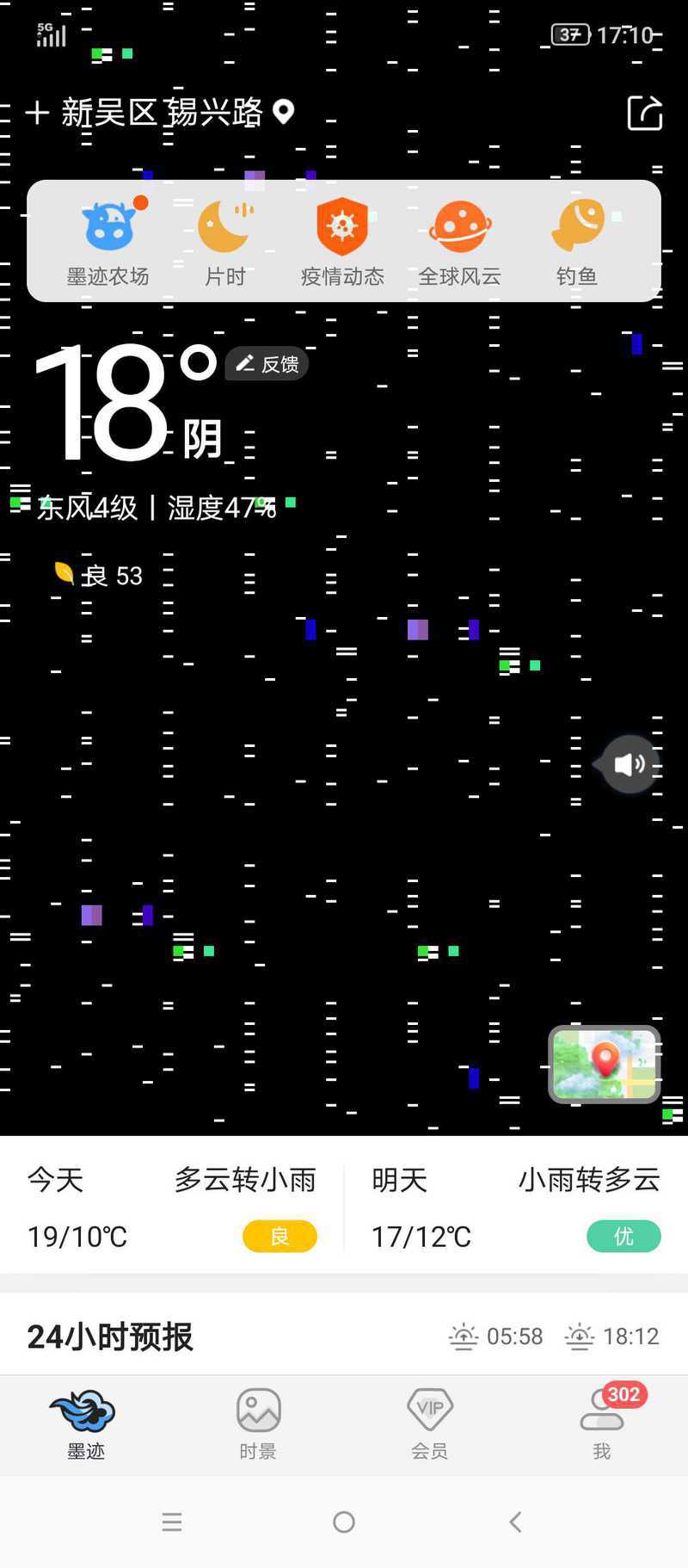Screen dimensions: 688x1568
Task: Play the voice weather broadcast
Action: (630, 763)
